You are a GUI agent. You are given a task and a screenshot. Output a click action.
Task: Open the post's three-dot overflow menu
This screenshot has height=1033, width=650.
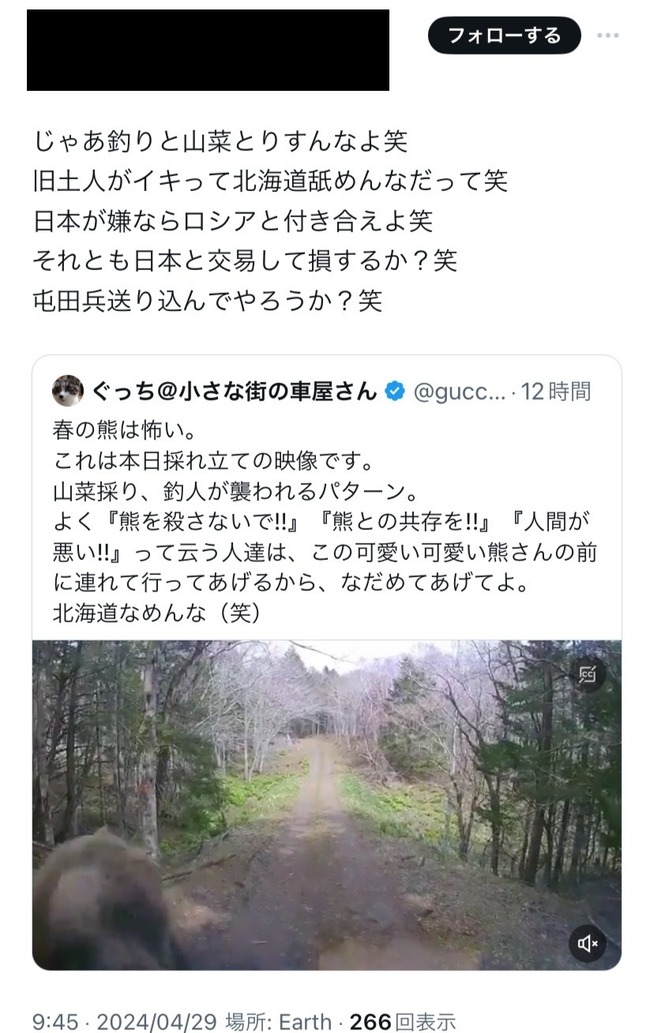click(607, 36)
